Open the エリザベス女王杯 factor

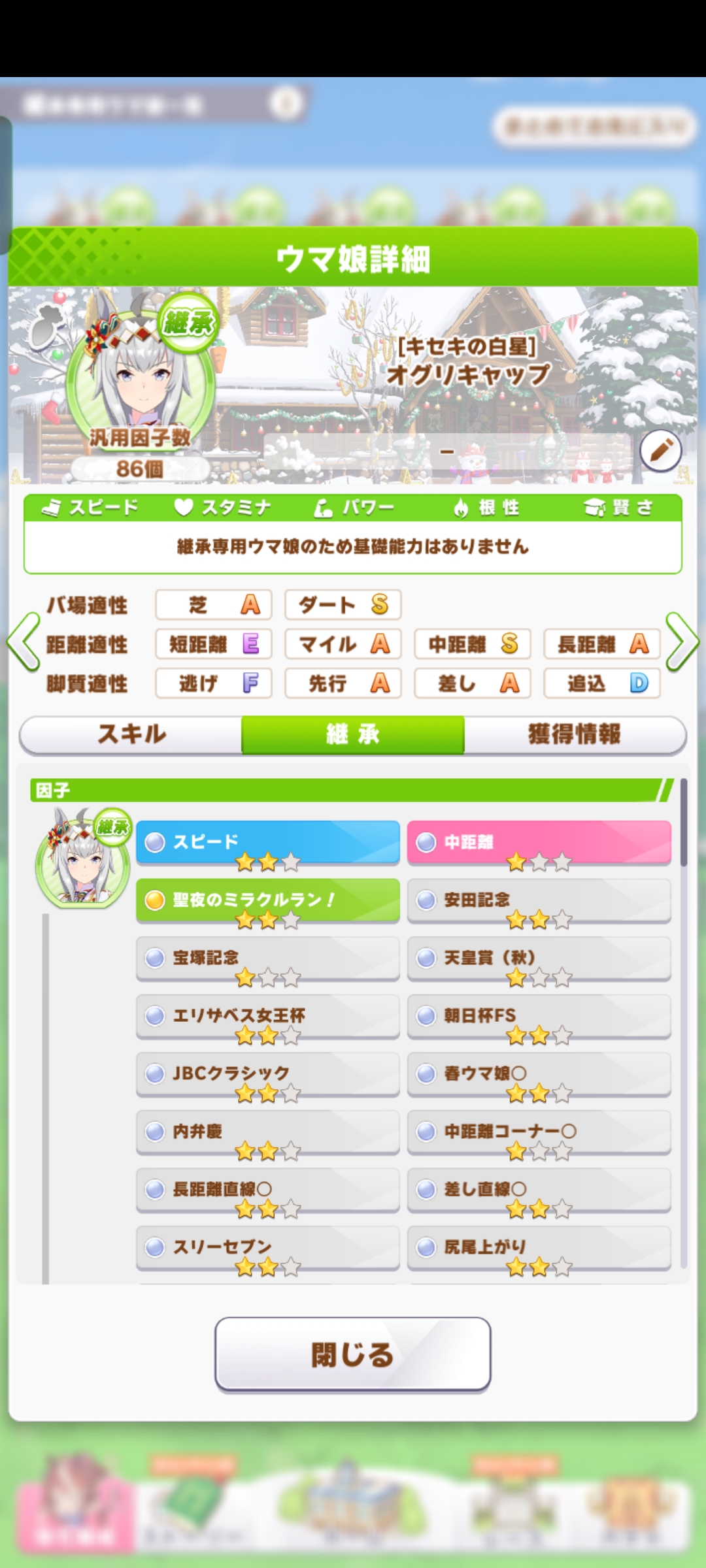267,1016
